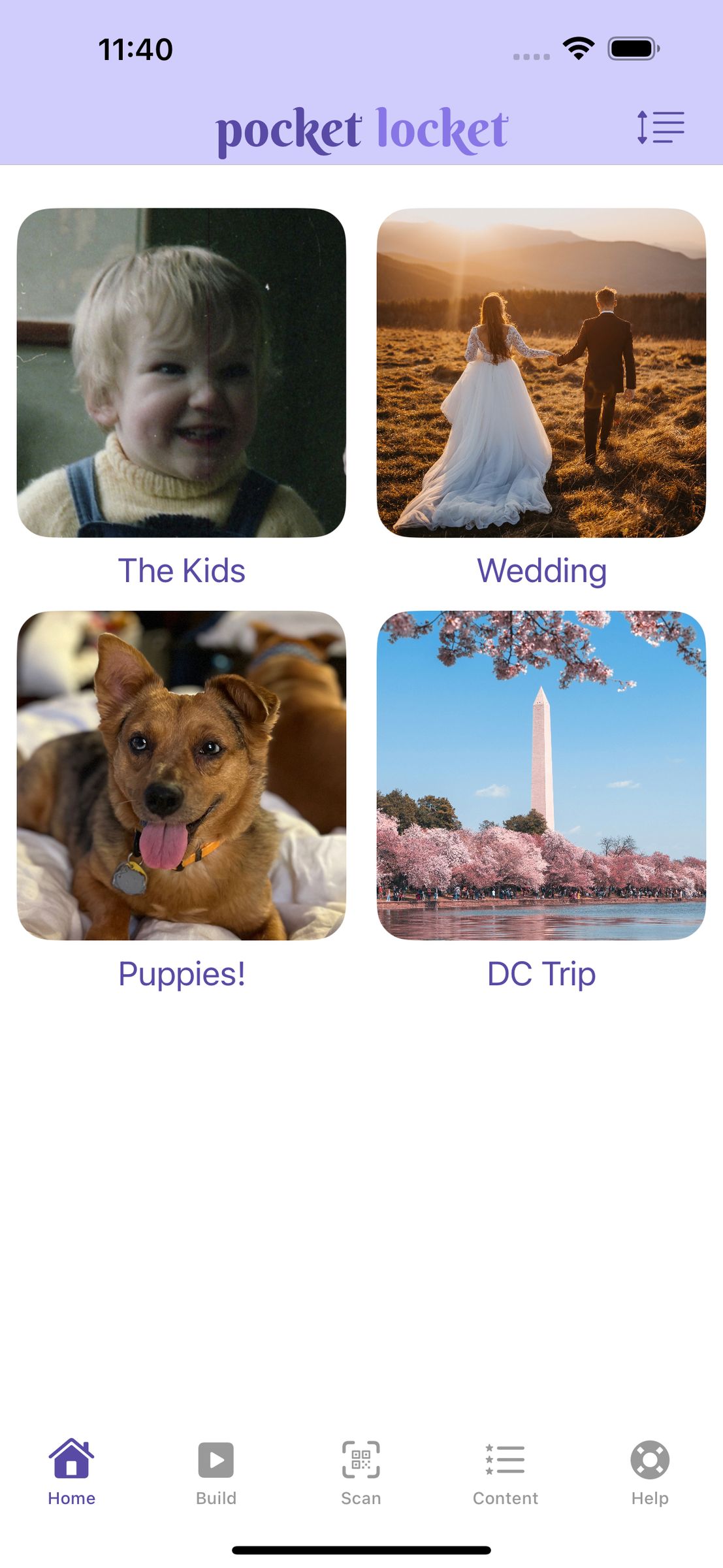
Task: View the Puppies! album
Action: click(x=182, y=776)
